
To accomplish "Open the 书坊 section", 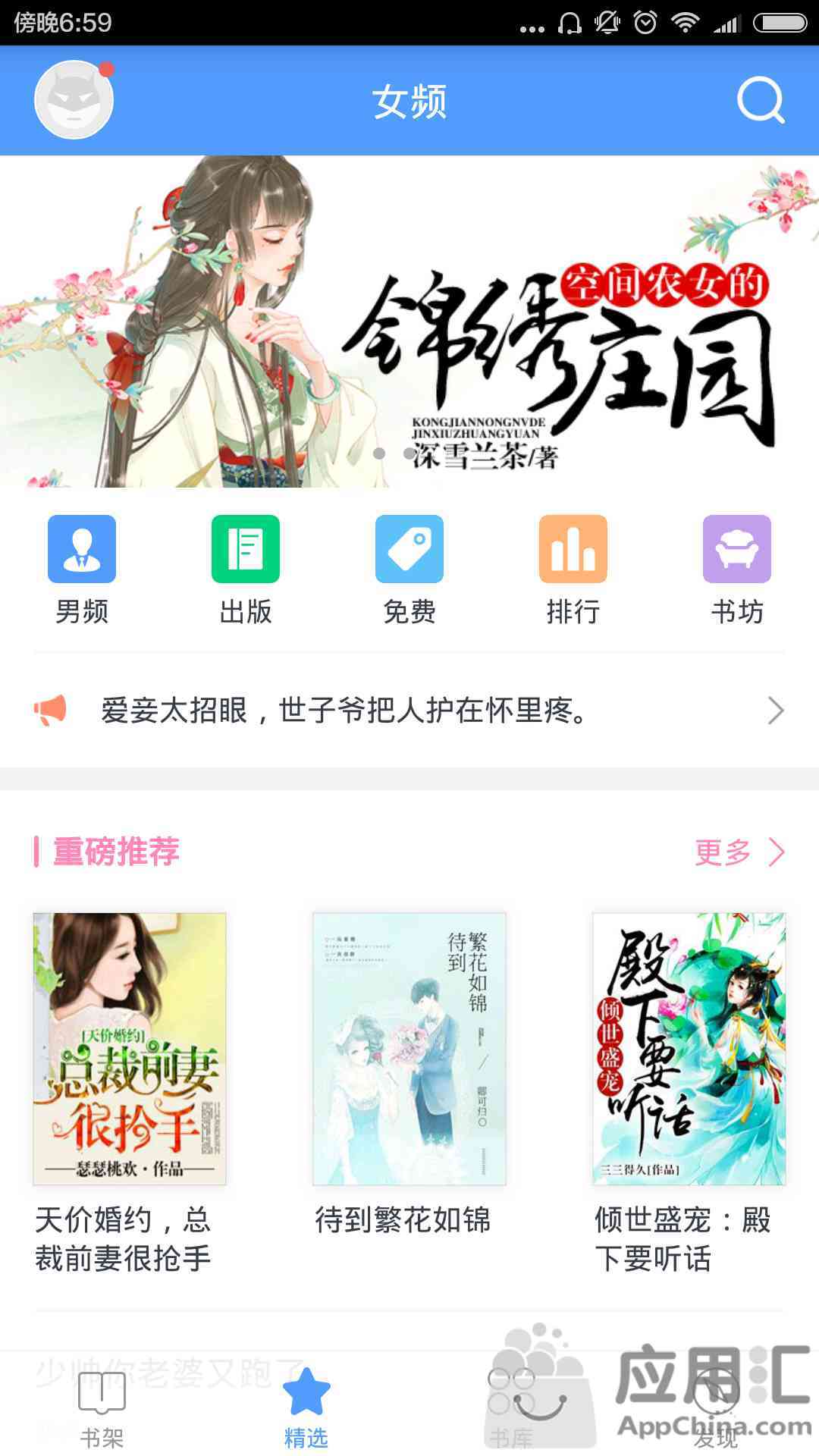I will [x=737, y=570].
